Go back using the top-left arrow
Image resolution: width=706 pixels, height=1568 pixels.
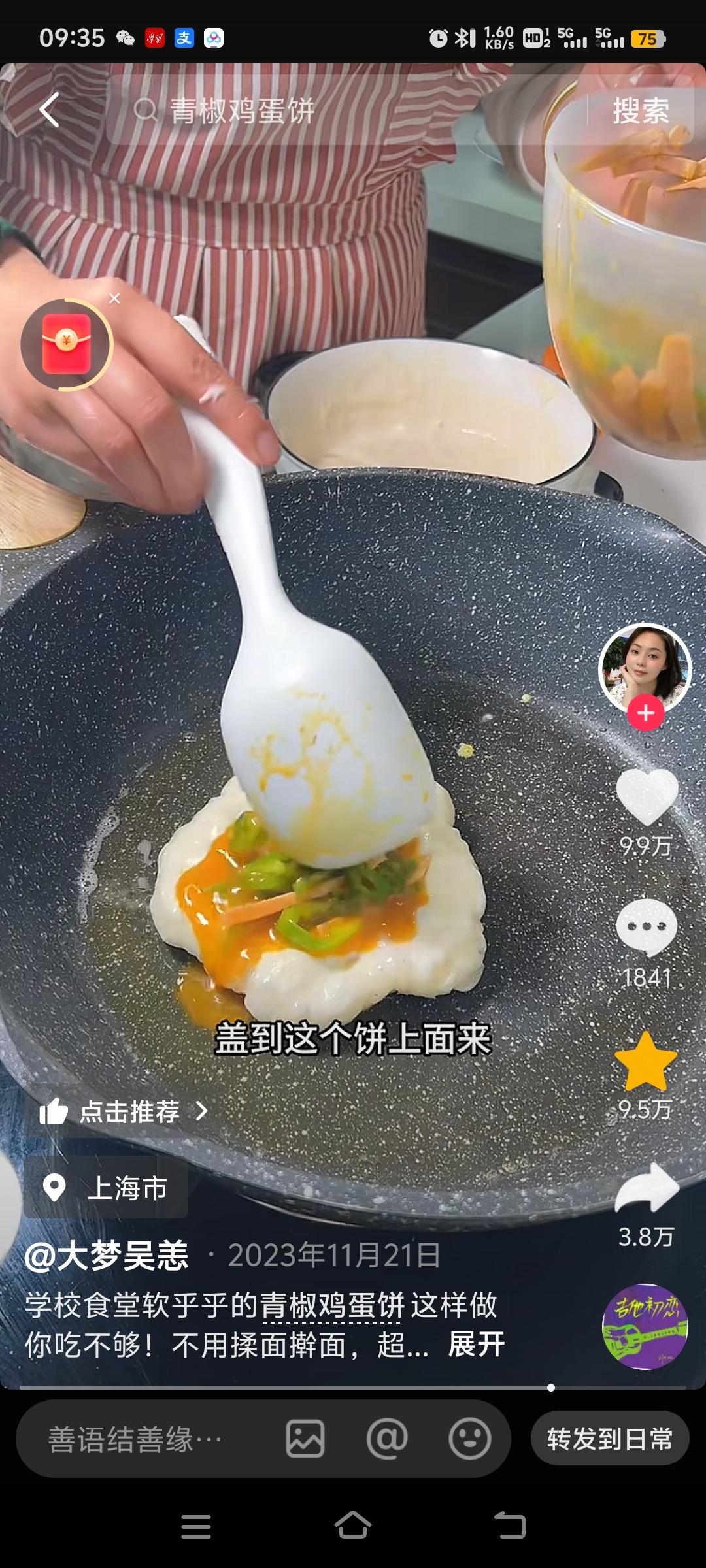coord(50,110)
